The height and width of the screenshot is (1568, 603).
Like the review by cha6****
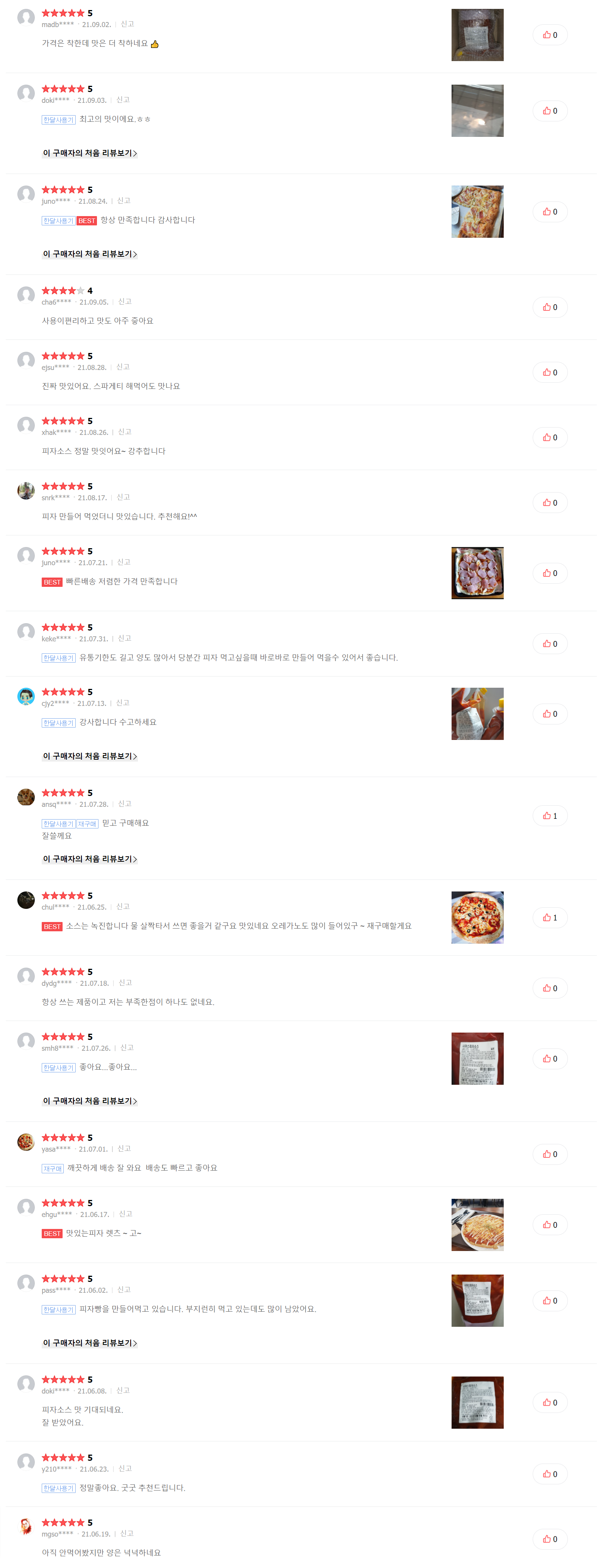(549, 307)
